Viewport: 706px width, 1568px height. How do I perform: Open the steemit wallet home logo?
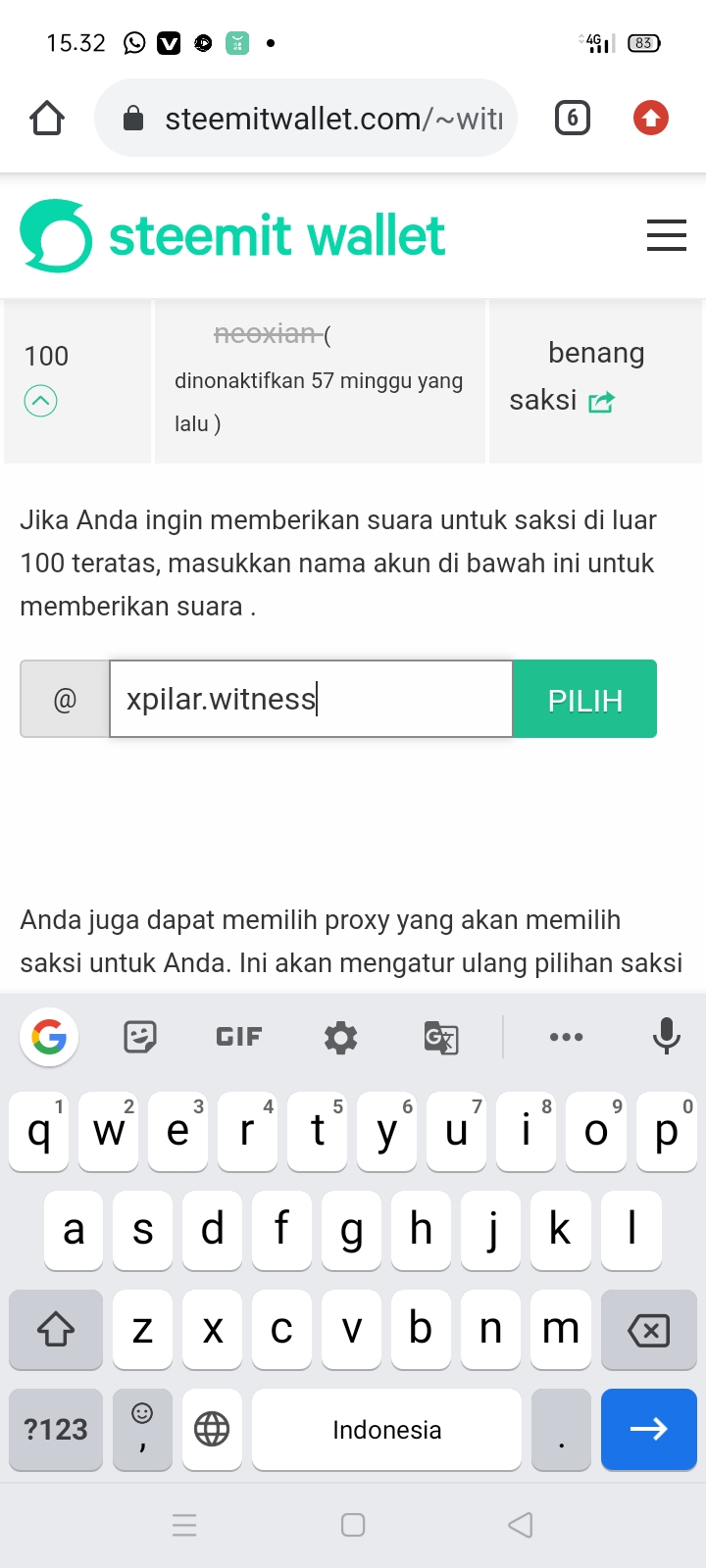pyautogui.click(x=232, y=235)
